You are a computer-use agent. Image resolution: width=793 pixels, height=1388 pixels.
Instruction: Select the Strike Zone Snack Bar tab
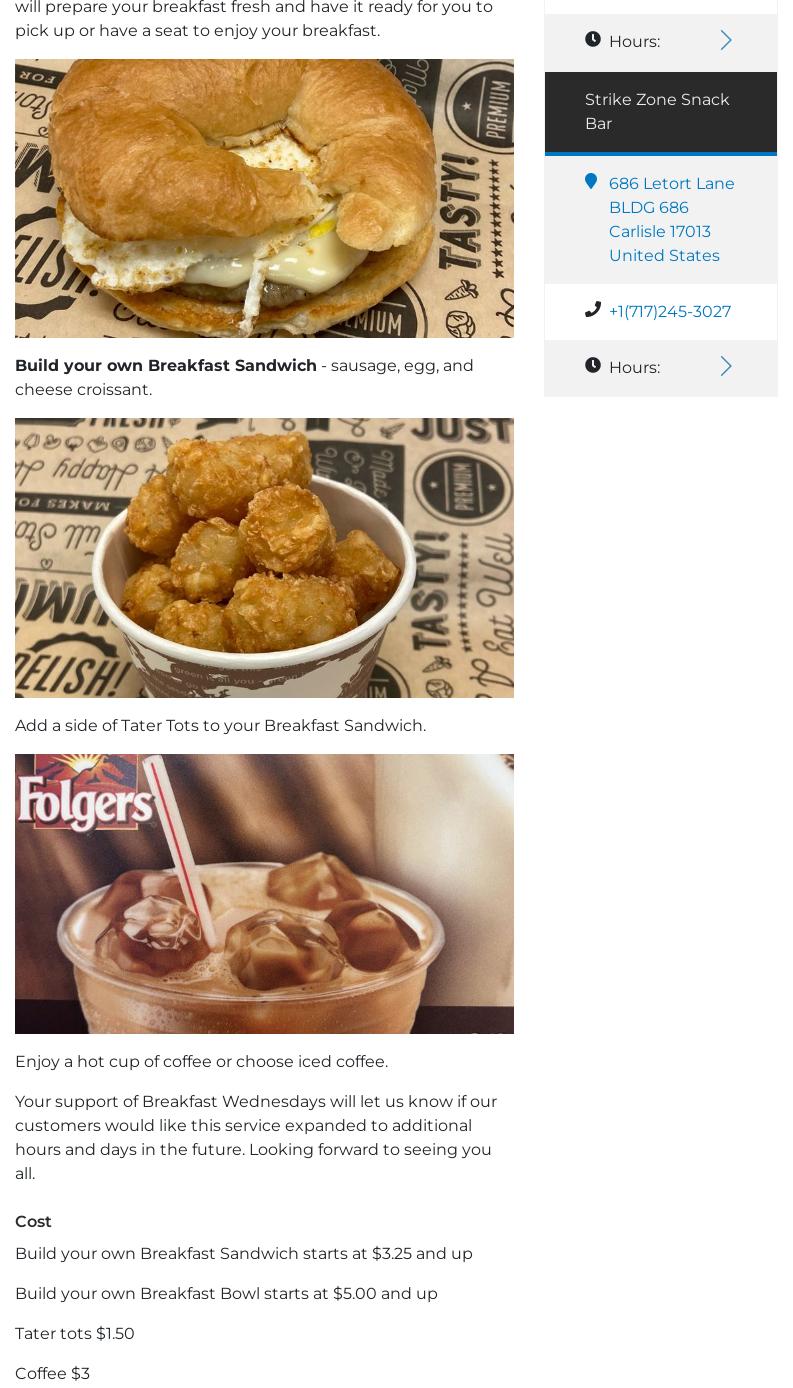657,111
